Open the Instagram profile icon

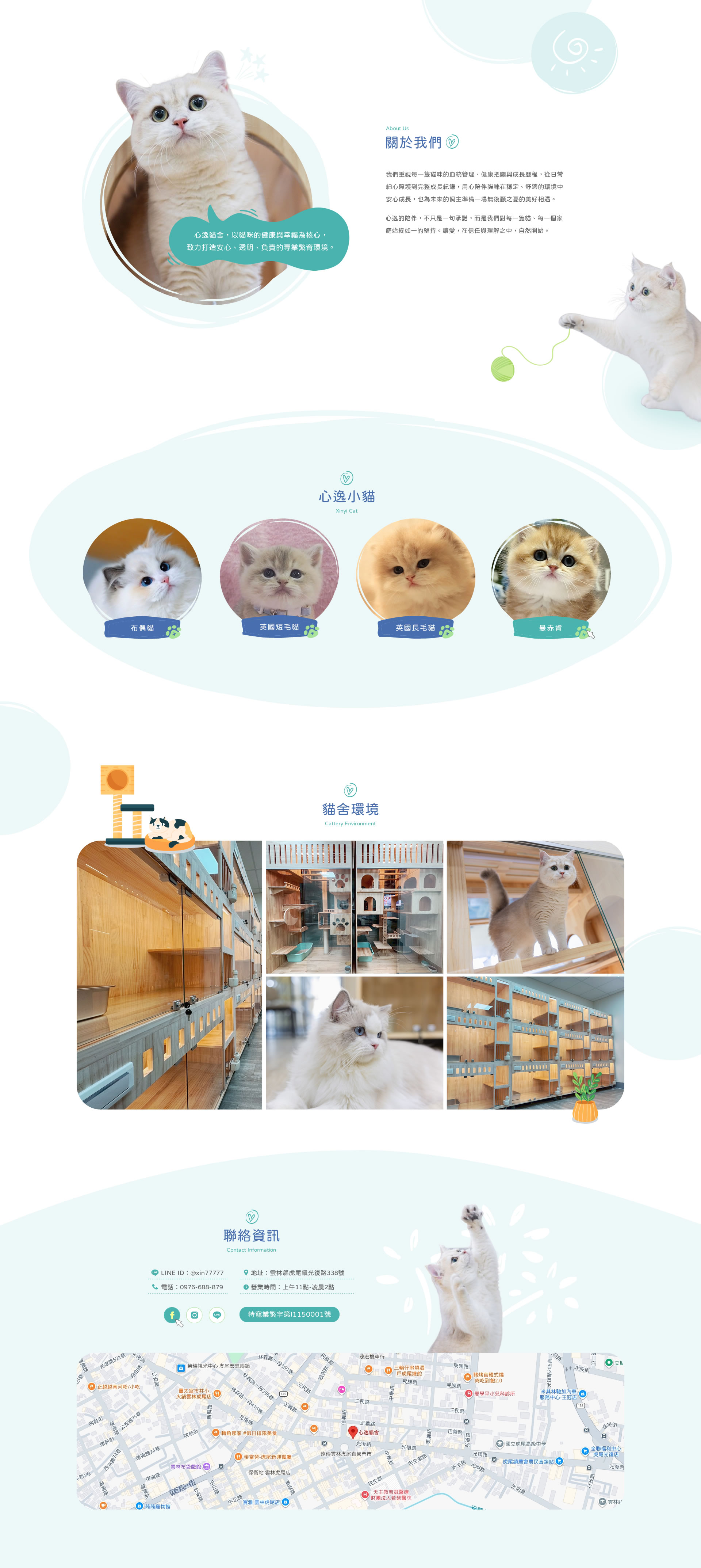point(194,1315)
